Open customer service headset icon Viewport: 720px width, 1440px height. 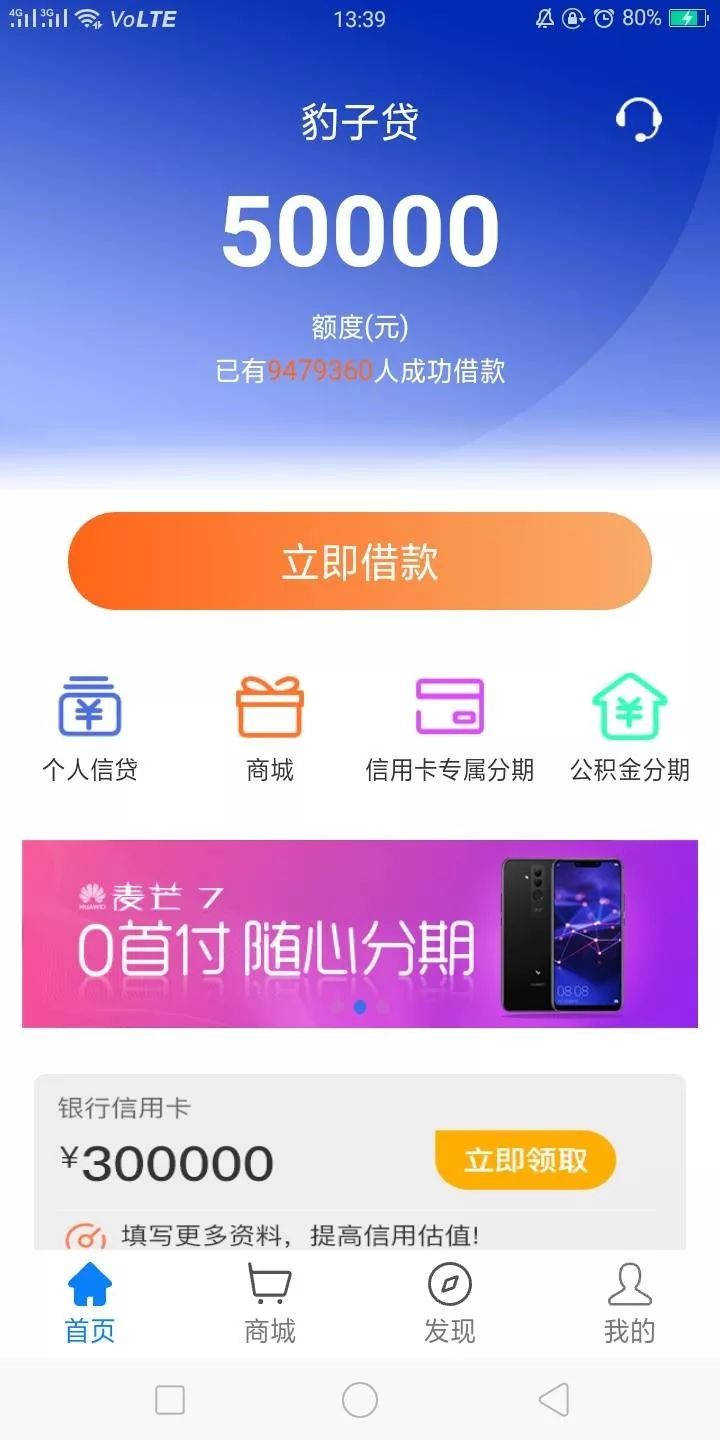tap(638, 121)
